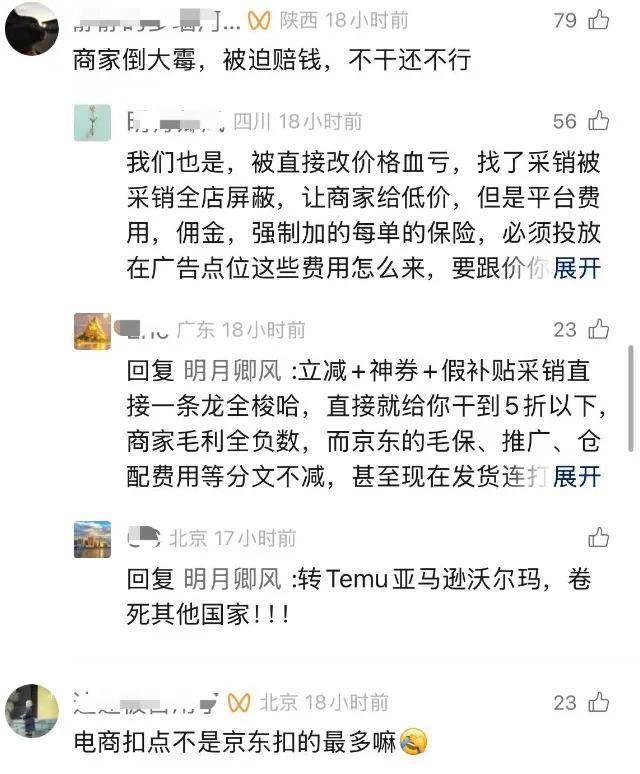Like the reply '转Temu亚马逊沃尔玛'
This screenshot has height=774, width=640.
(x=598, y=538)
